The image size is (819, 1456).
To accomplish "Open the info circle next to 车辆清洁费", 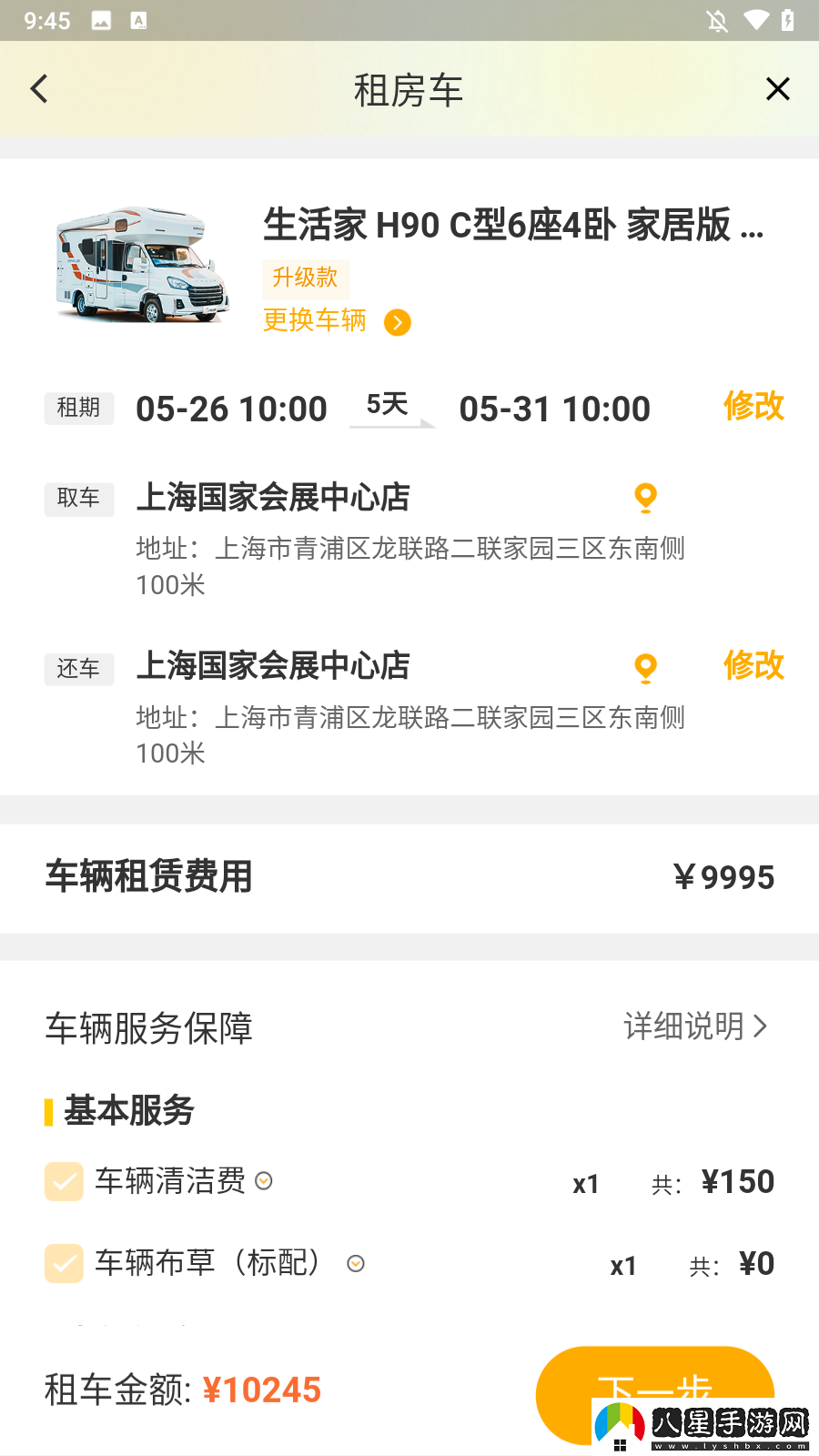I will [x=264, y=1183].
